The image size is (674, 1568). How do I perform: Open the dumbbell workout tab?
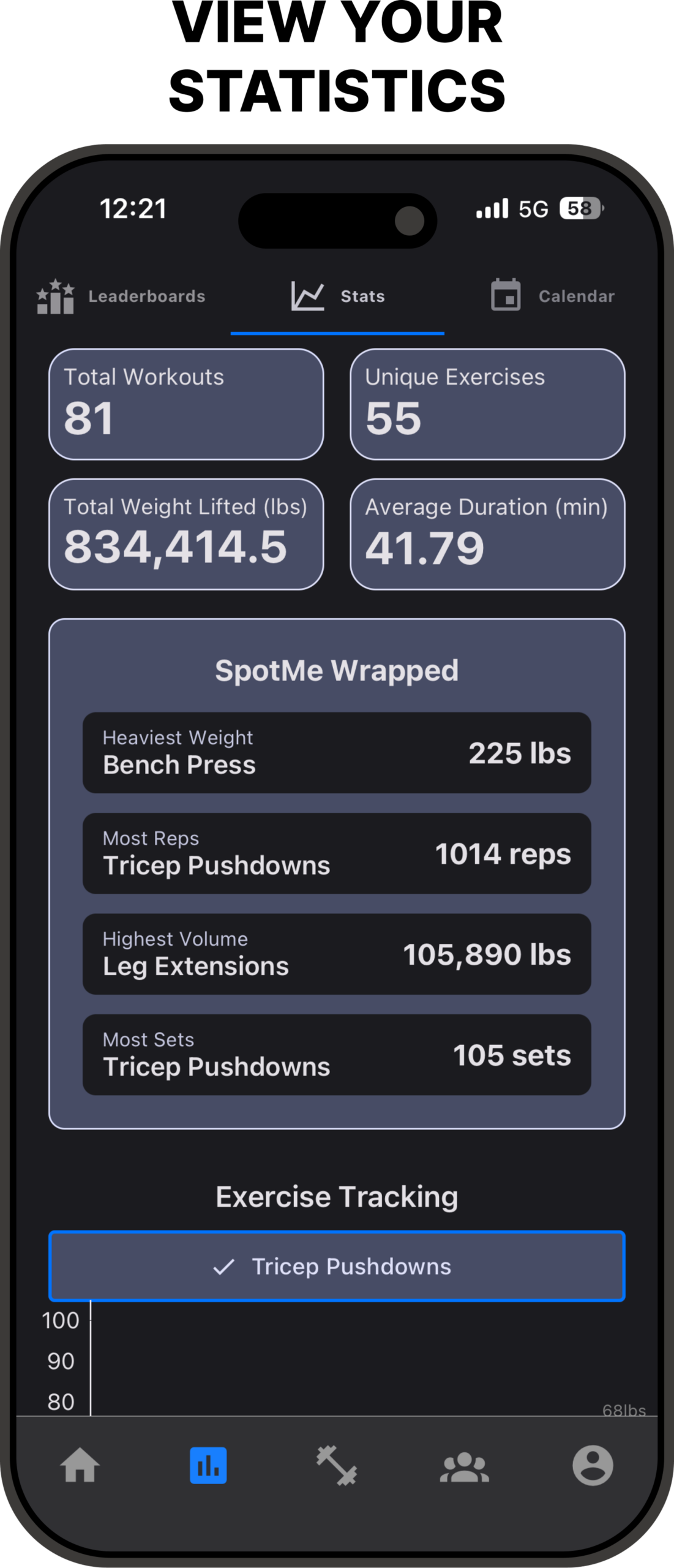pyautogui.click(x=337, y=1466)
